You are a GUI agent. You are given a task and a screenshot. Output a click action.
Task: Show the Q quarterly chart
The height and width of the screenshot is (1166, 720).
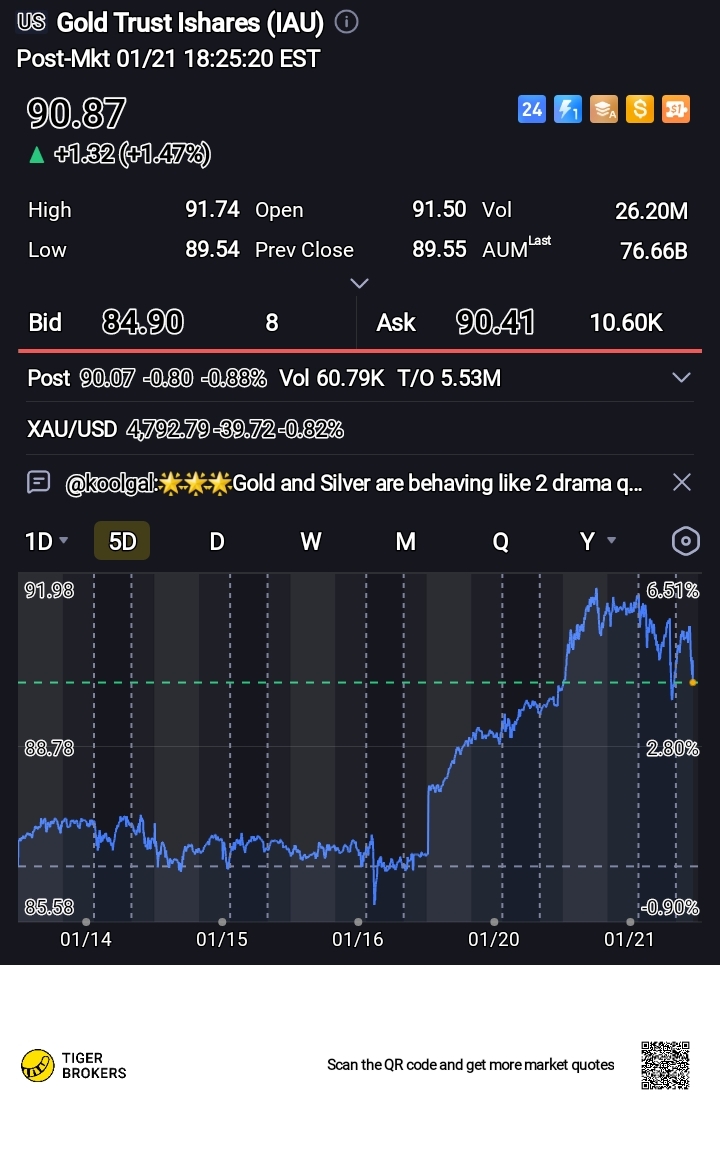pos(500,542)
